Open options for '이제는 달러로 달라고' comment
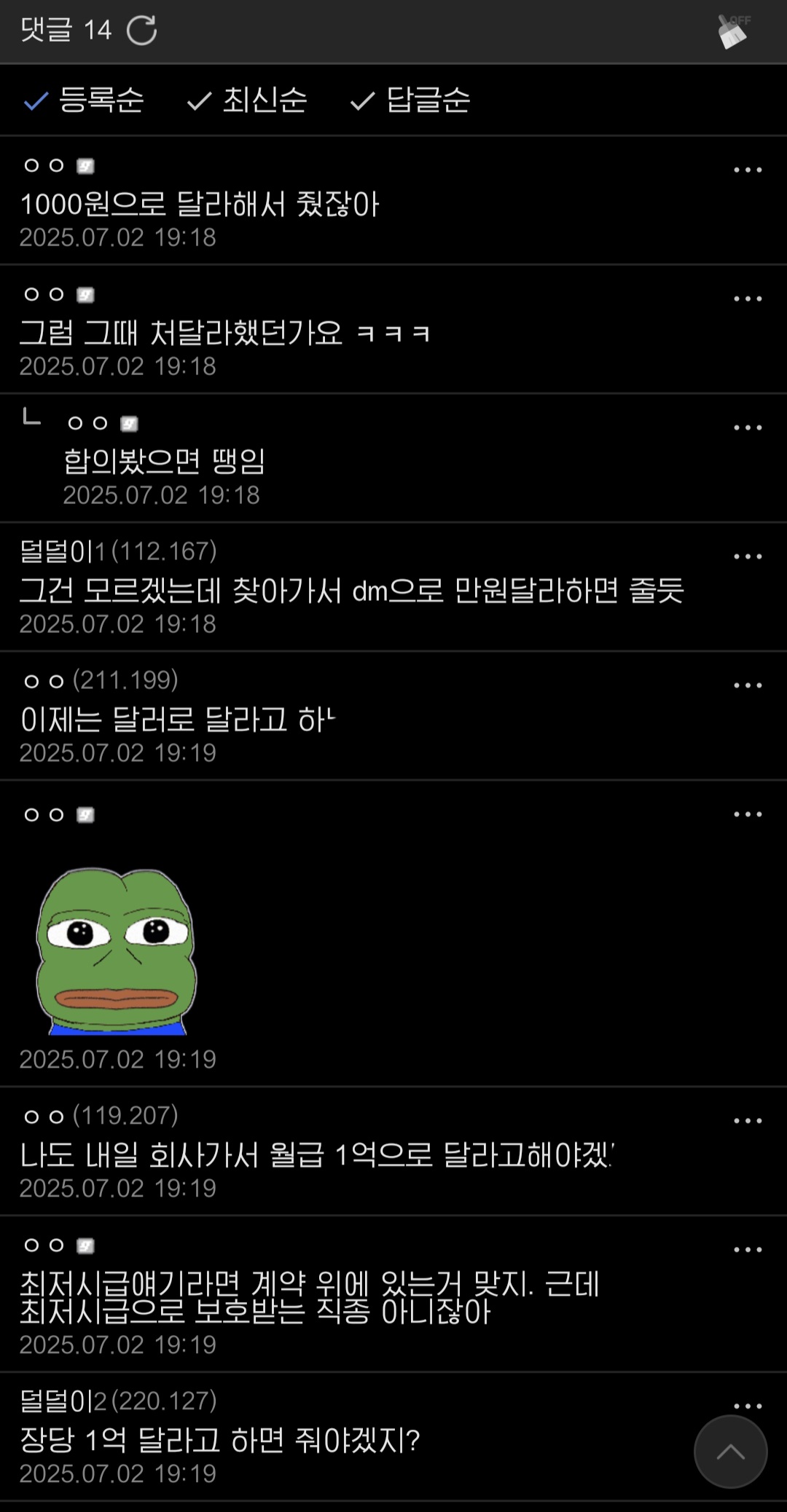 pos(748,685)
